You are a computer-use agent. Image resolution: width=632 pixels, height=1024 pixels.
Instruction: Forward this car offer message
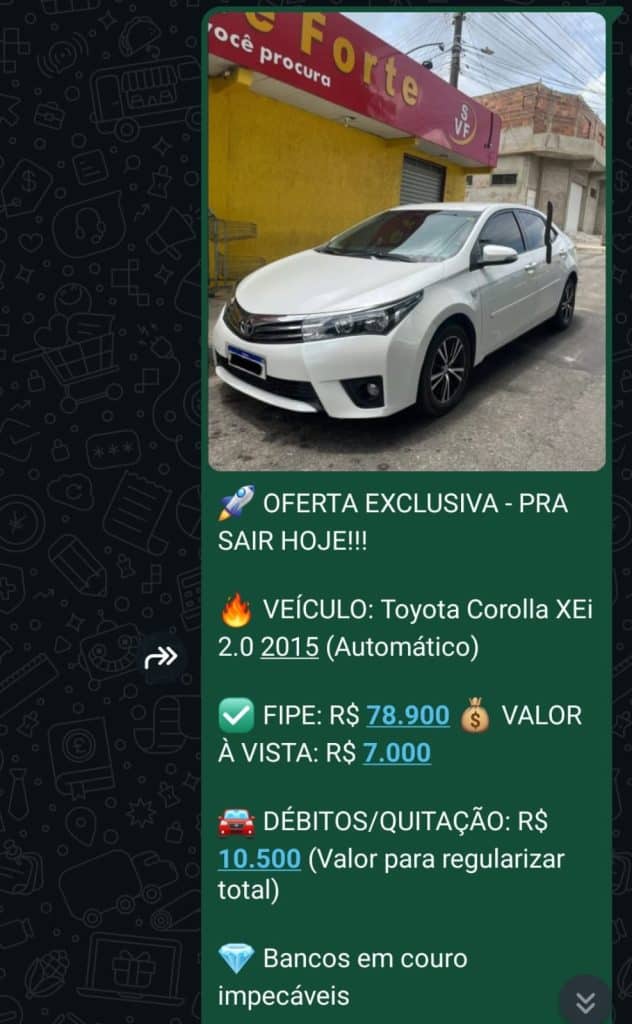point(161,657)
